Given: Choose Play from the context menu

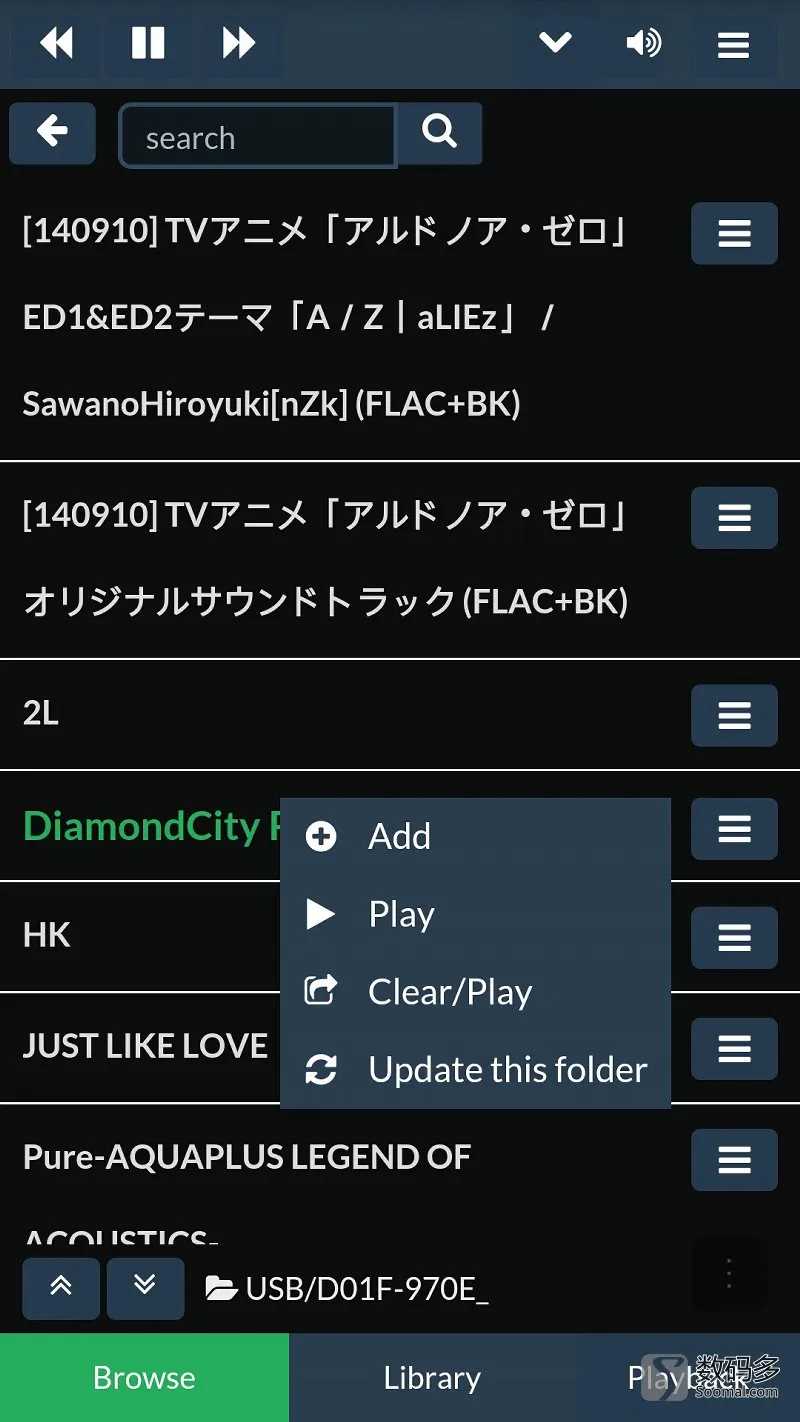Looking at the screenshot, I should pos(401,914).
